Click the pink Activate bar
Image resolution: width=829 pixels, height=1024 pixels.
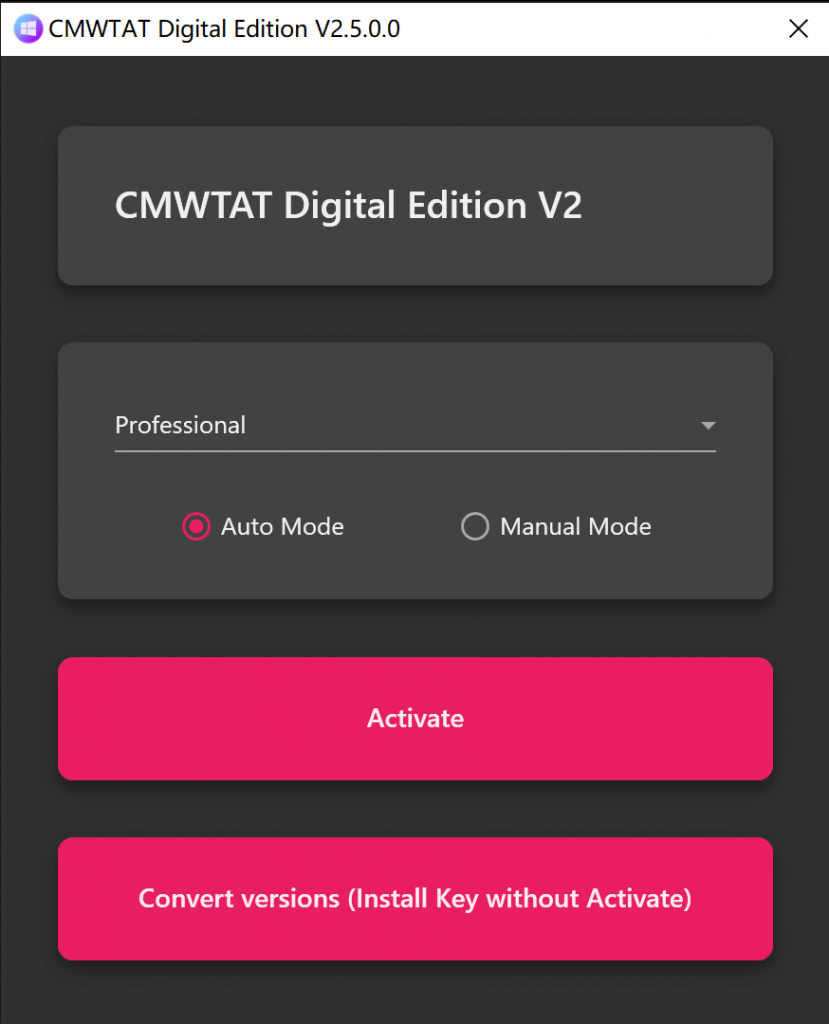click(415, 718)
